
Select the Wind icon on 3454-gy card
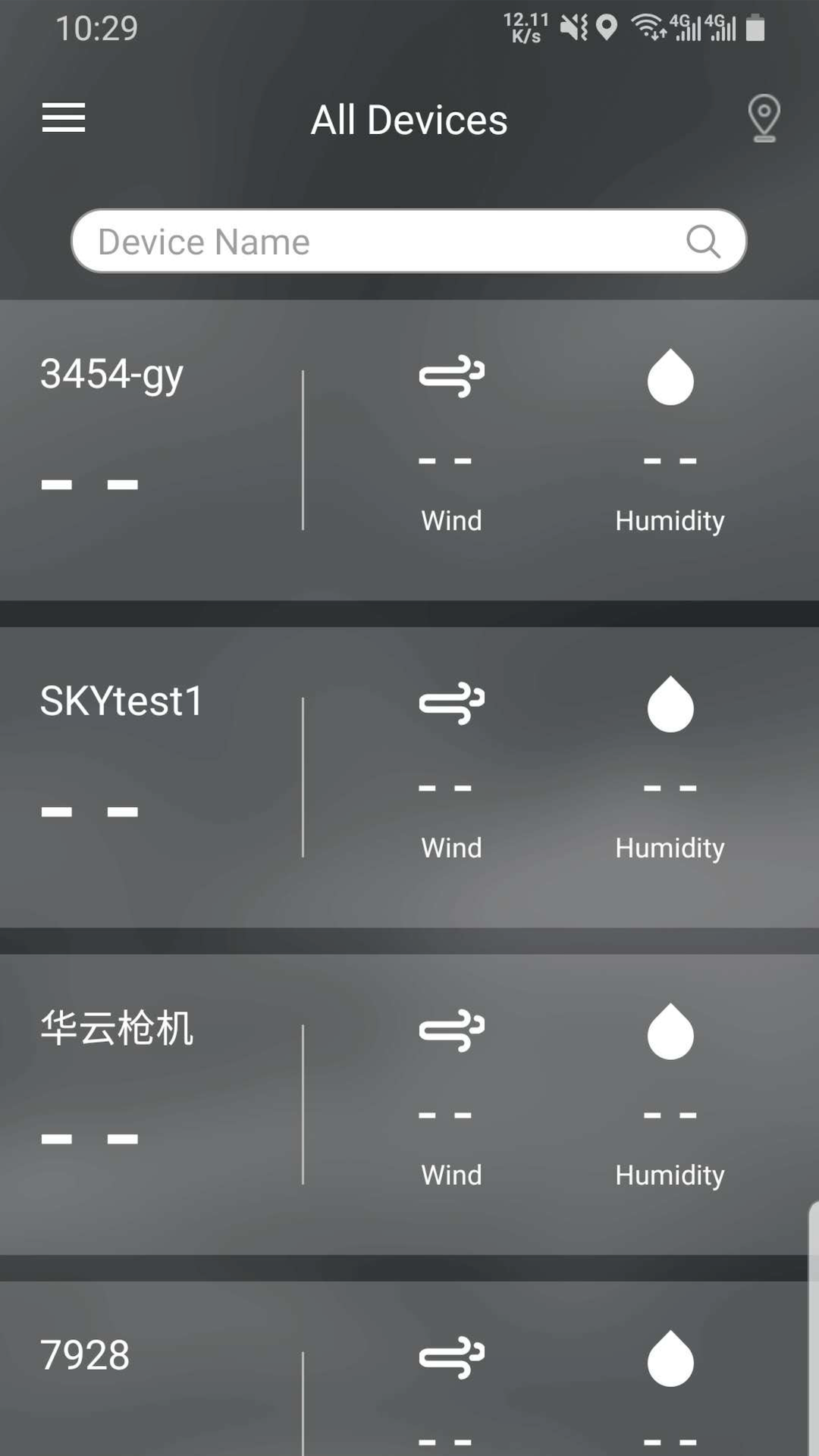pyautogui.click(x=450, y=375)
